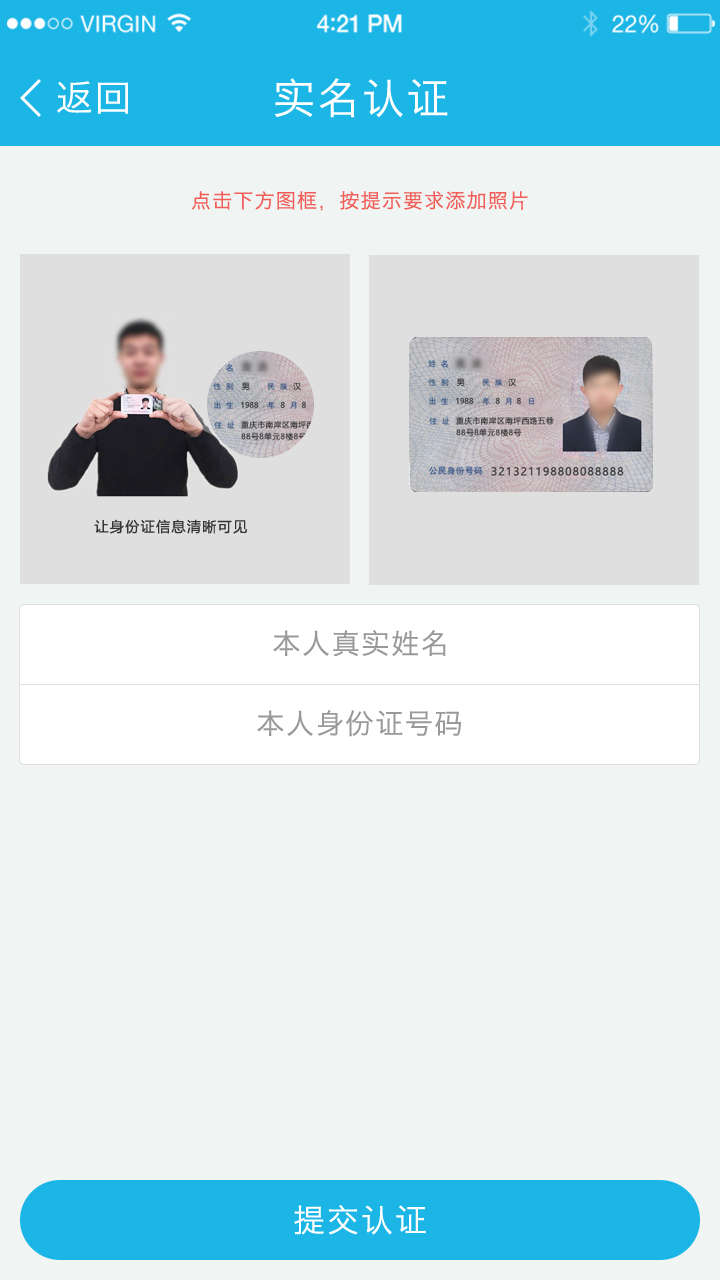Enter real name in 本人真实姓名 field
The width and height of the screenshot is (720, 1280).
click(360, 644)
